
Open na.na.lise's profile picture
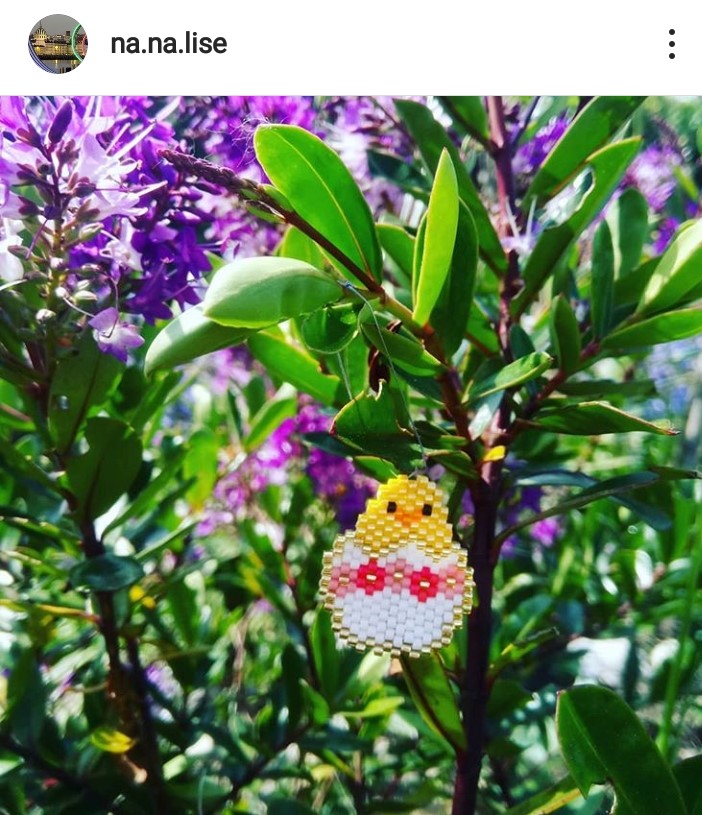pyautogui.click(x=57, y=44)
